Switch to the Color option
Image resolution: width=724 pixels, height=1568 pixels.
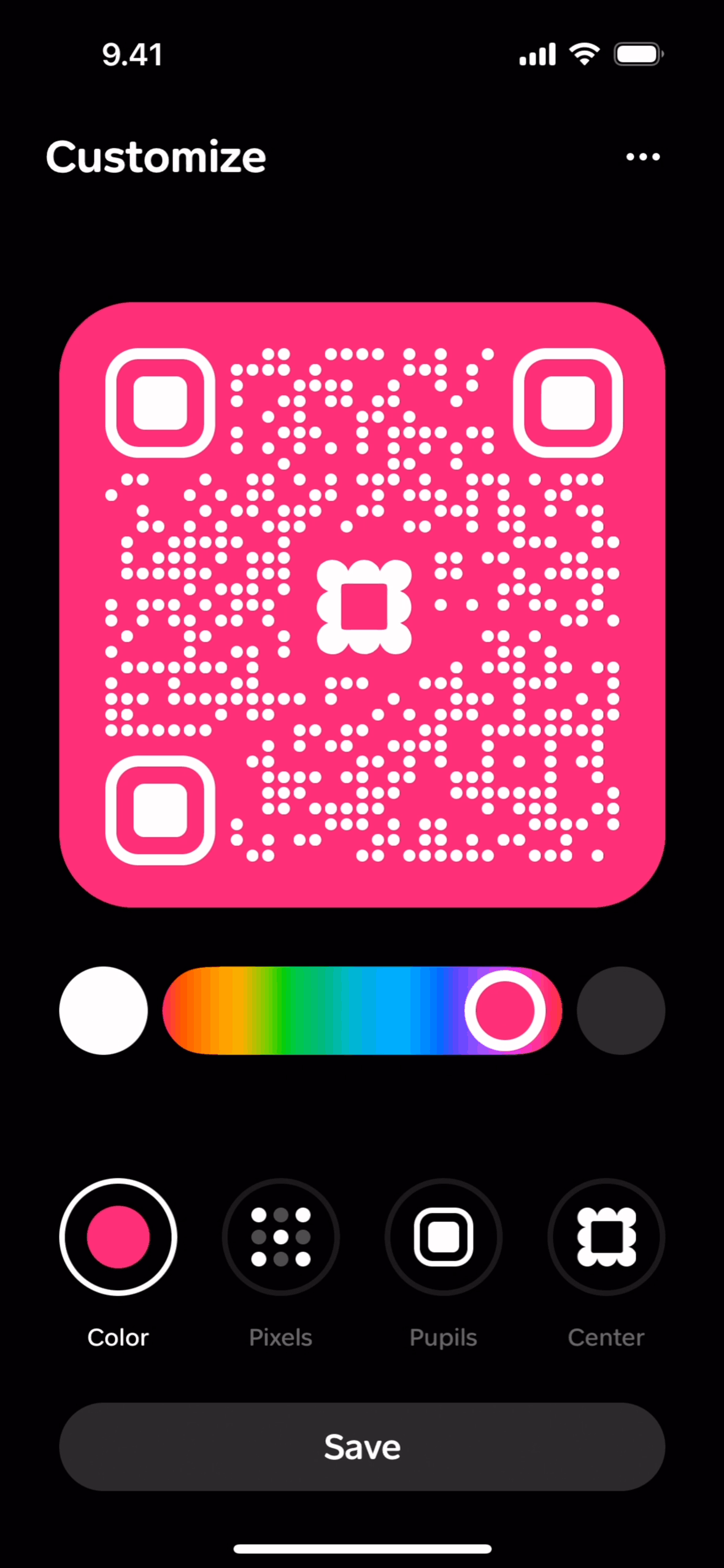pos(118,1237)
